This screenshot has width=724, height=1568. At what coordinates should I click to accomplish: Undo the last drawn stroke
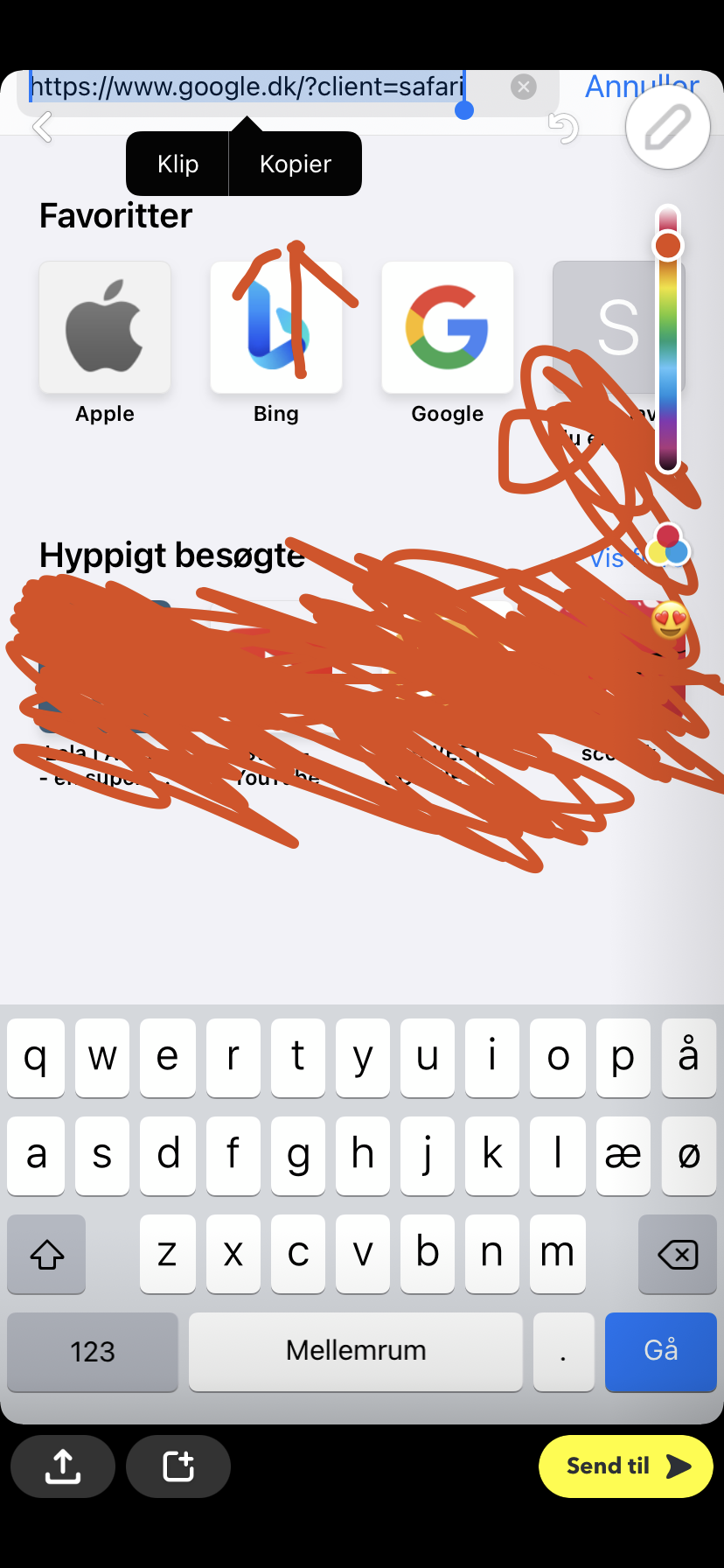tap(564, 129)
